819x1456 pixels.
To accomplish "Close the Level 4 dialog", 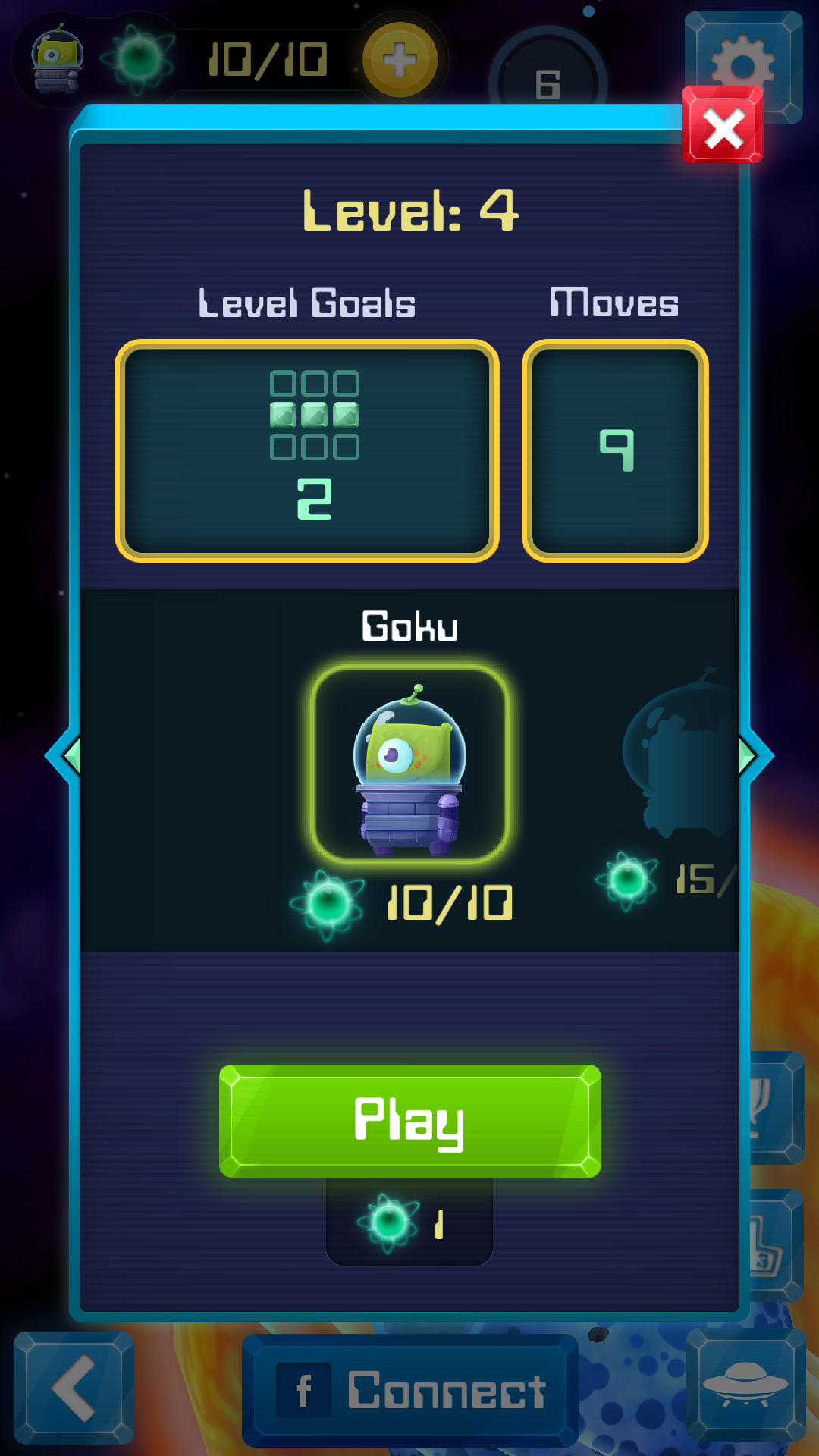I will pyautogui.click(x=723, y=125).
